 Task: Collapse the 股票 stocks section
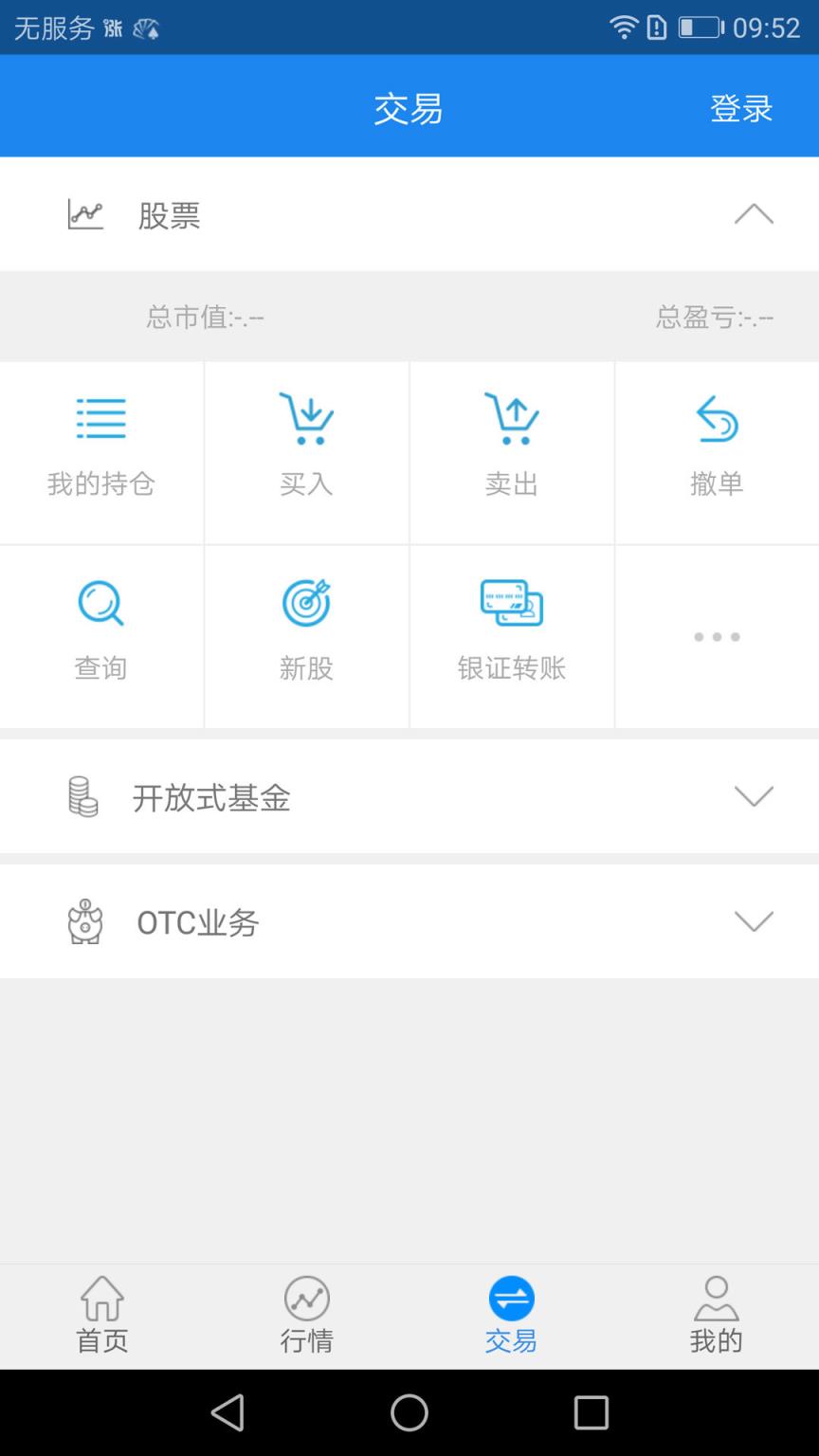[753, 214]
